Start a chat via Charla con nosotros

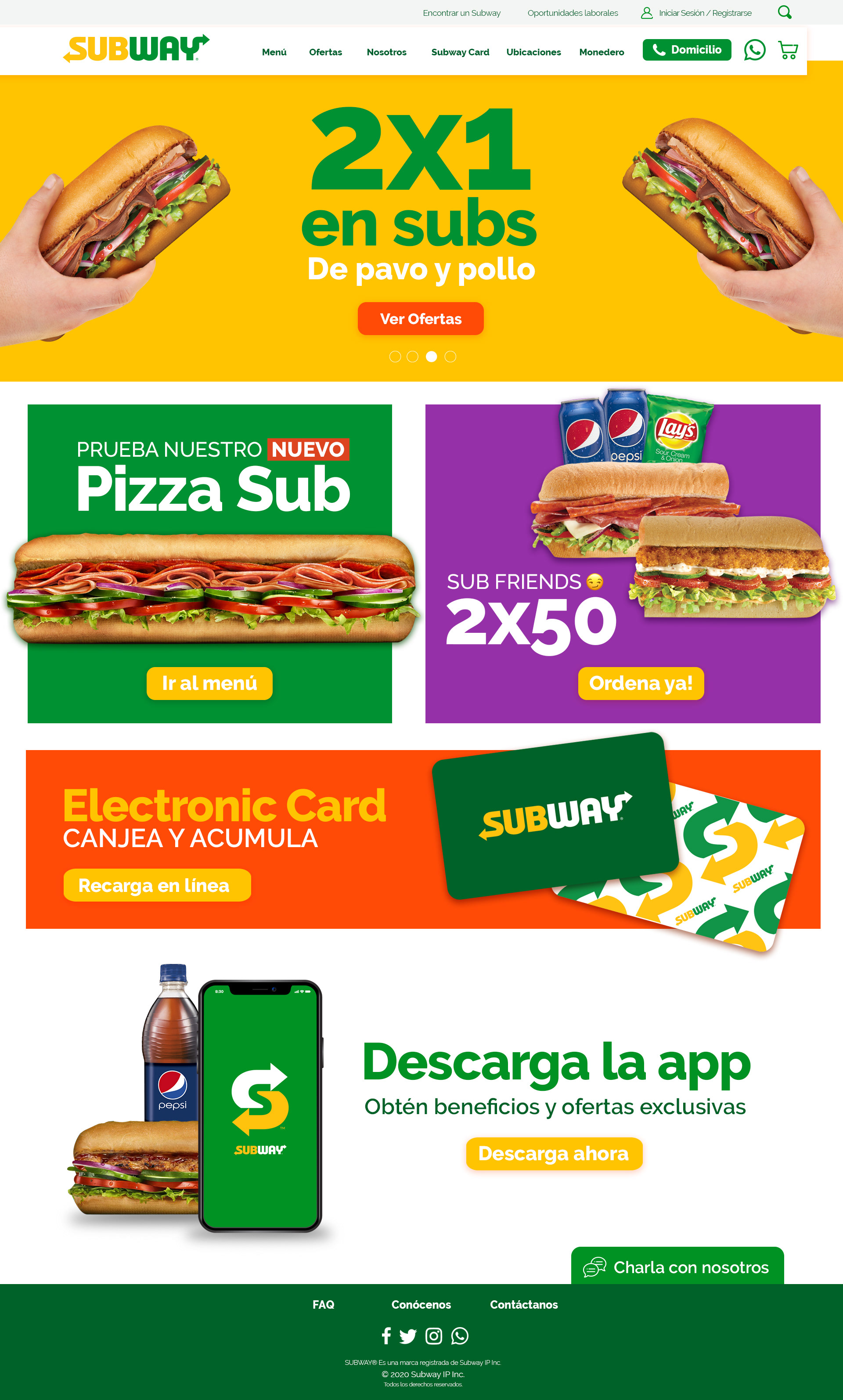677,1266
